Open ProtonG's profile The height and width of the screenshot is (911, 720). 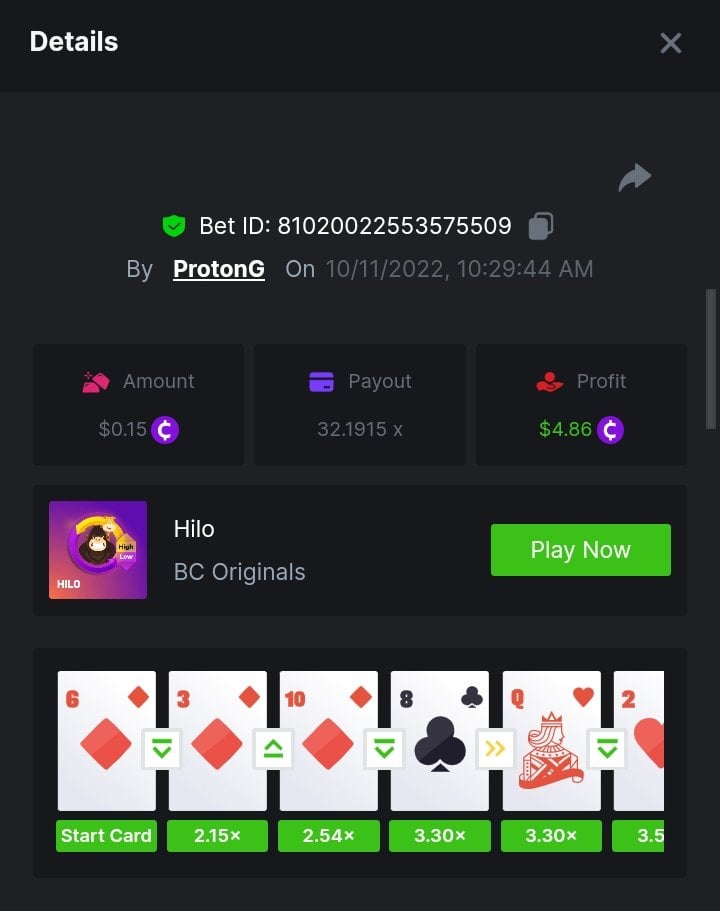[x=219, y=269]
